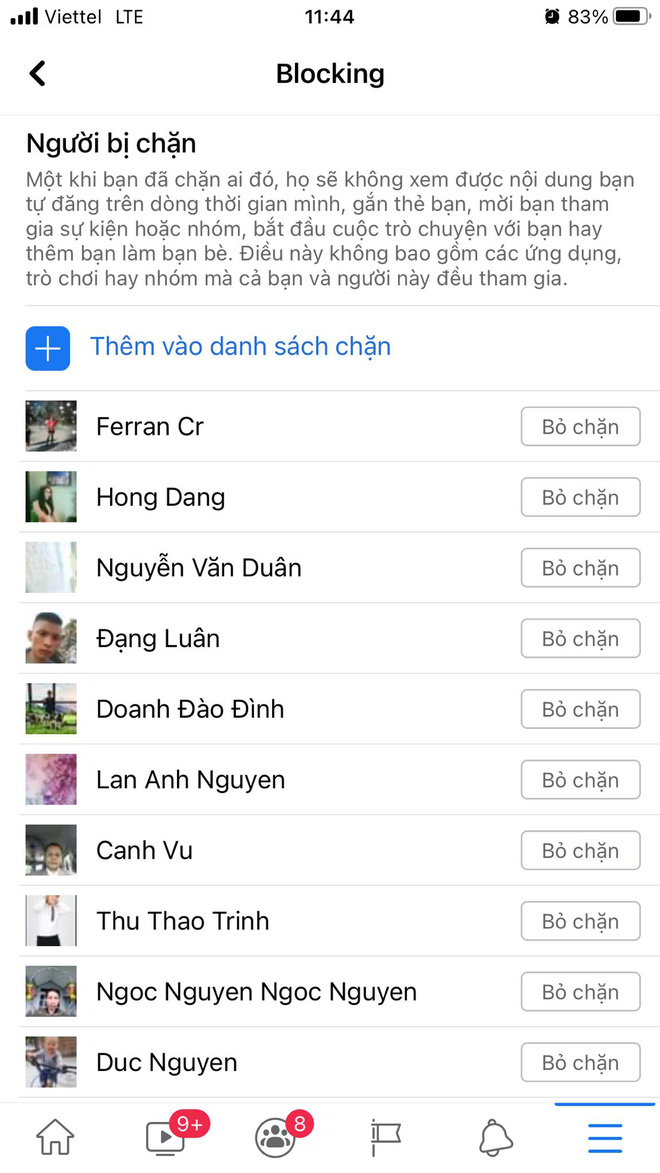
Task: Open the hamburger menu tab
Action: click(x=605, y=1137)
